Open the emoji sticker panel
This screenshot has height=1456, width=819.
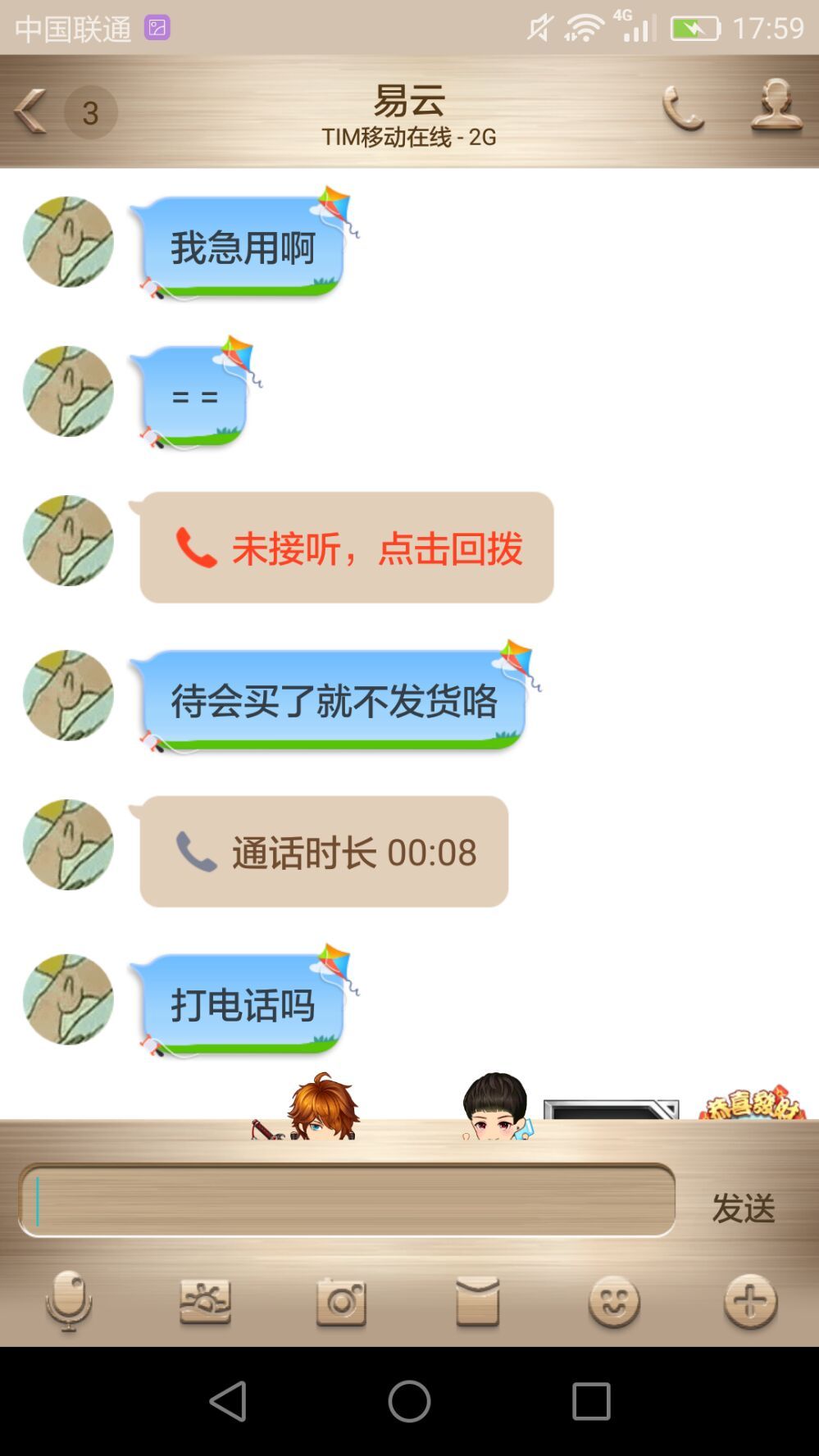tap(614, 1302)
